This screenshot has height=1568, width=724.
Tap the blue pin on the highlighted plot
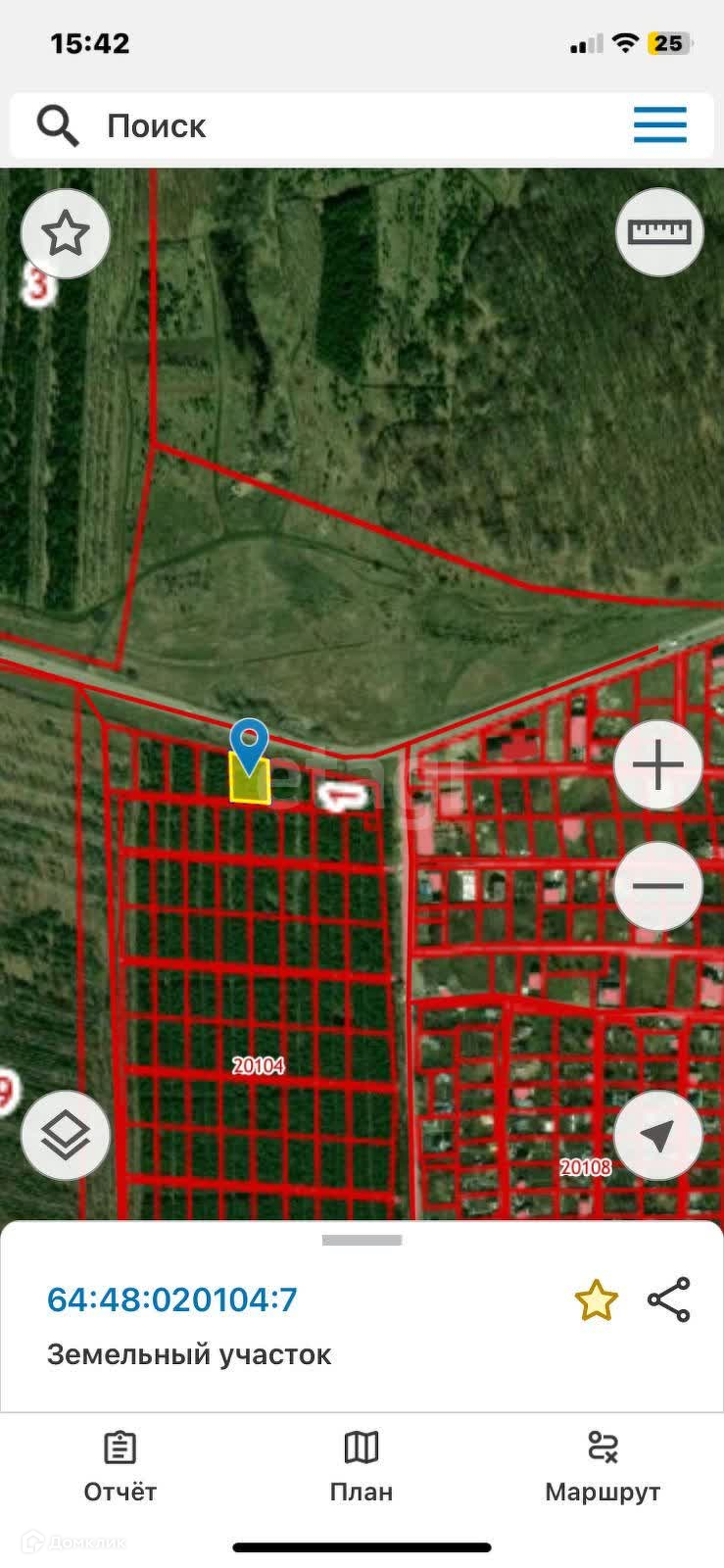(250, 745)
